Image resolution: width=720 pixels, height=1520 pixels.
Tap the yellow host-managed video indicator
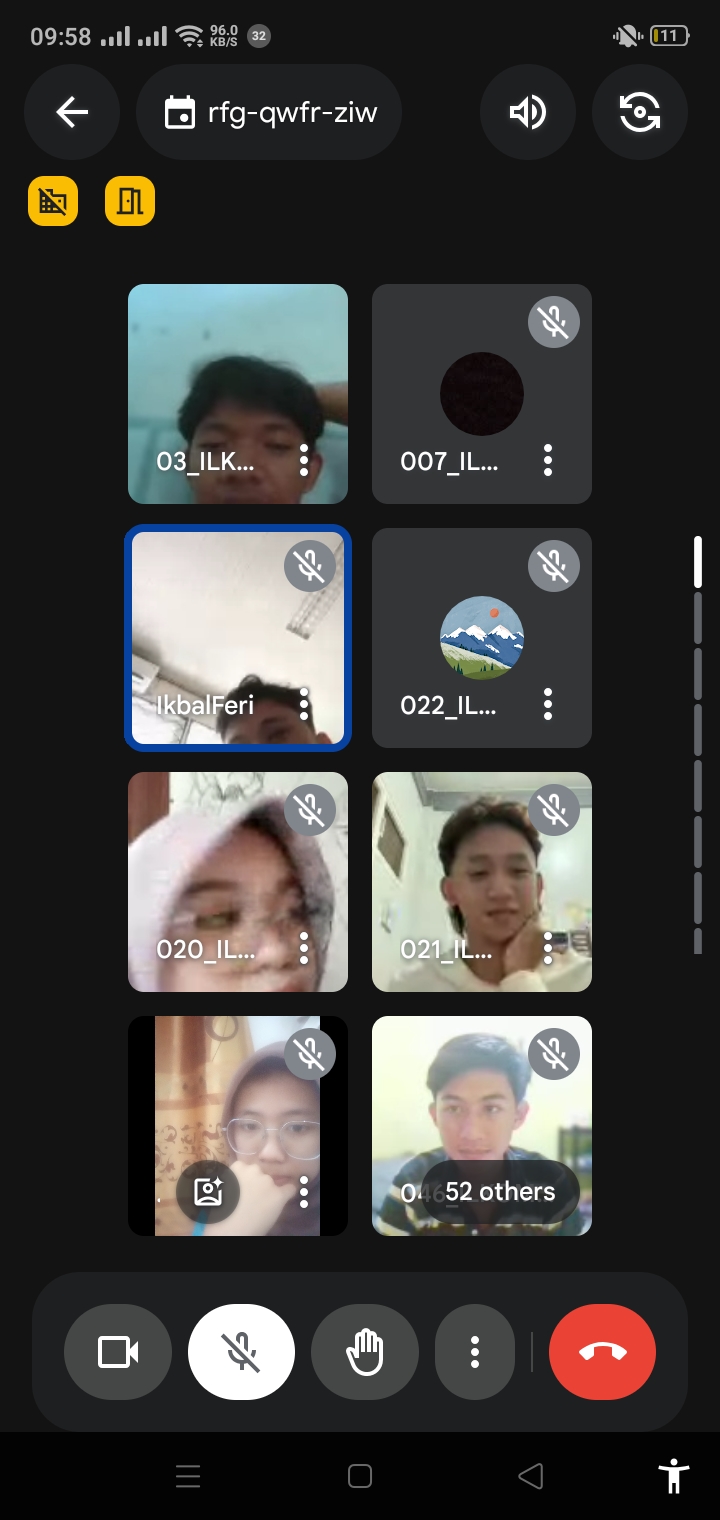click(x=53, y=201)
